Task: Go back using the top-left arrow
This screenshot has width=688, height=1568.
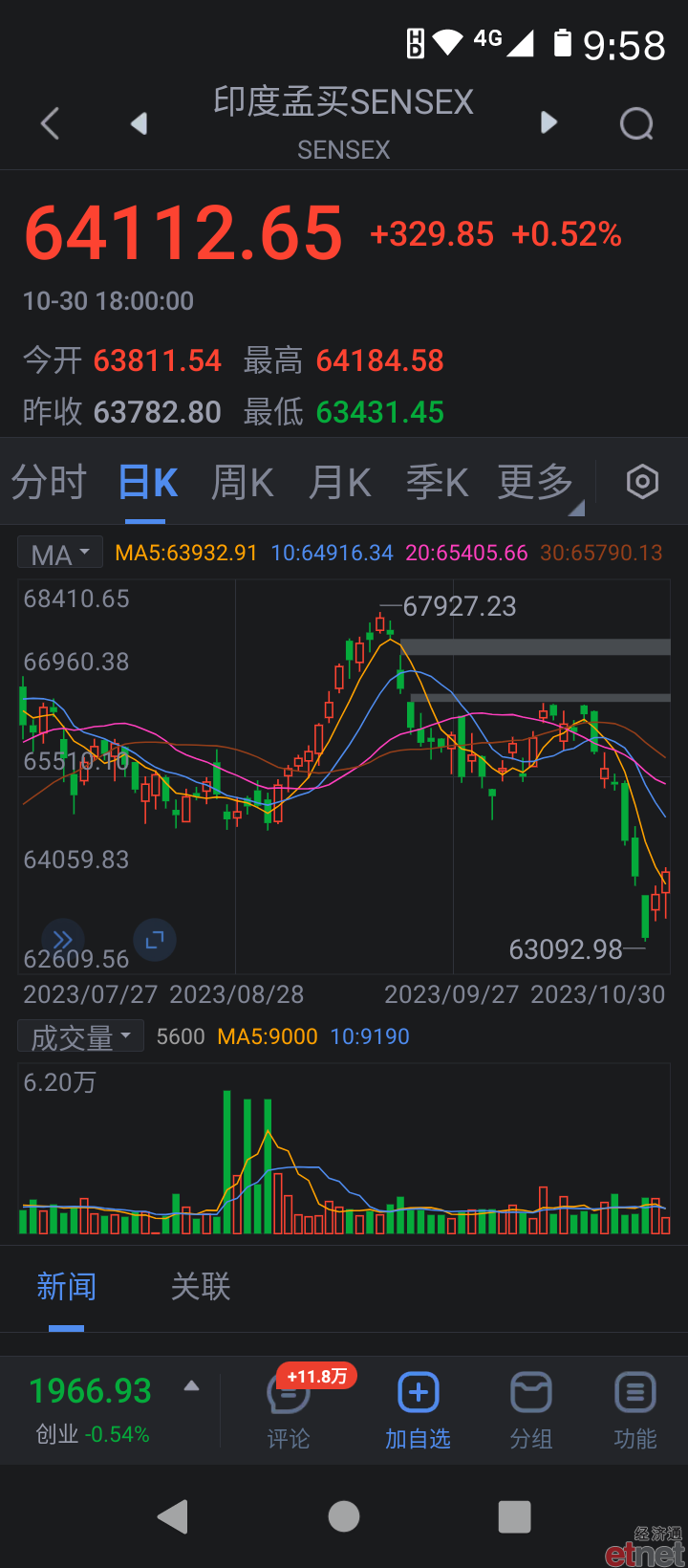Action: 50,123
